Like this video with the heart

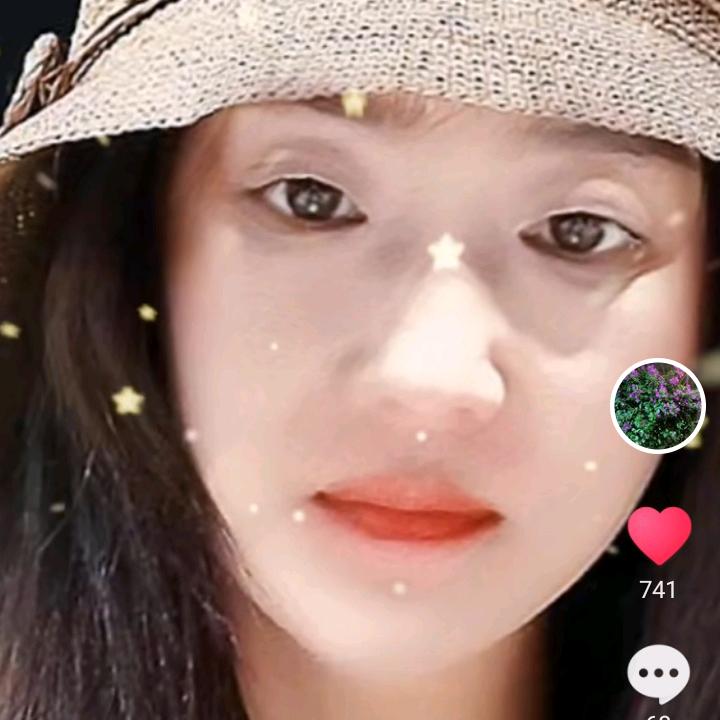click(x=659, y=533)
